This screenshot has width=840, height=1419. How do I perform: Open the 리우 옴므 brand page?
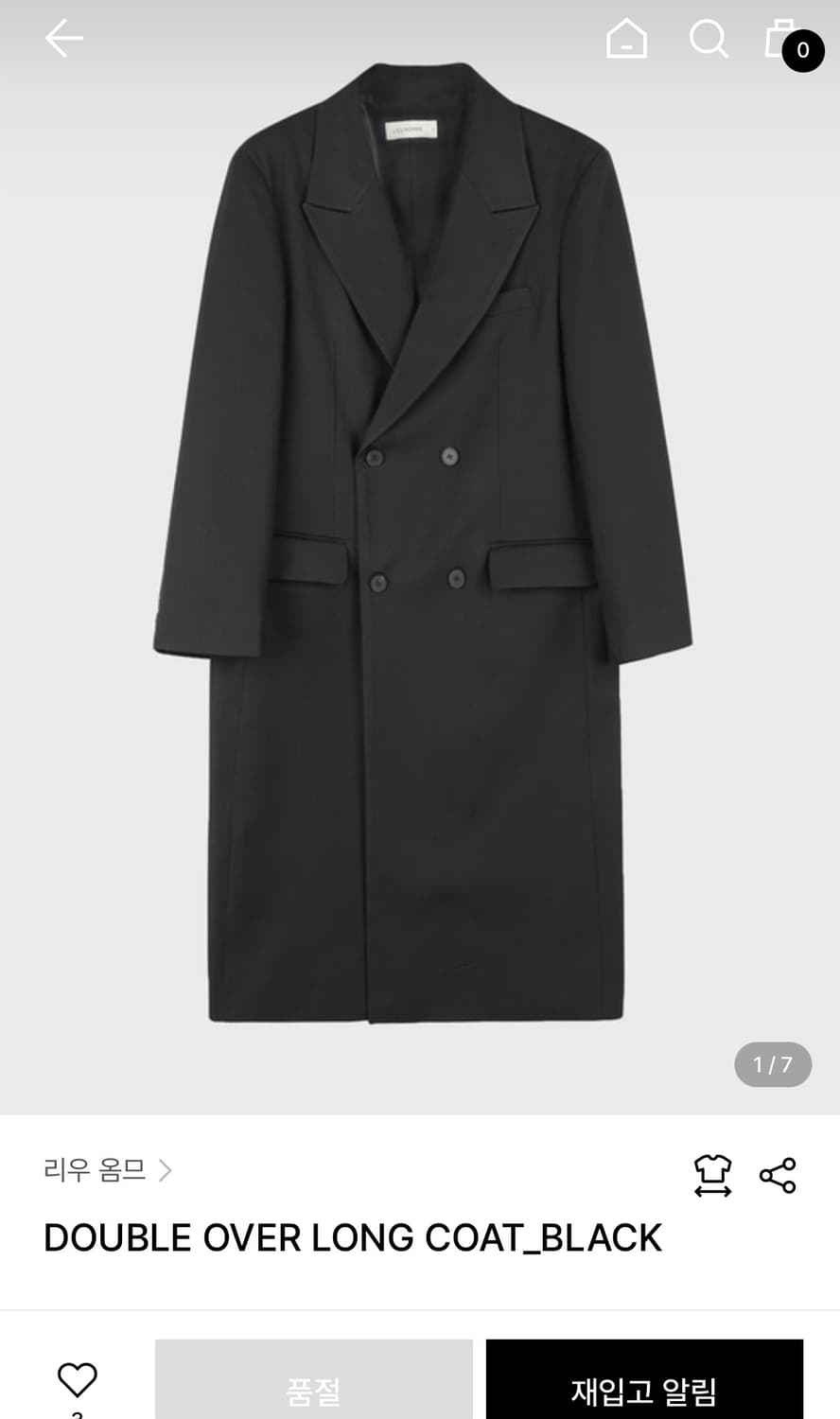[107, 1170]
